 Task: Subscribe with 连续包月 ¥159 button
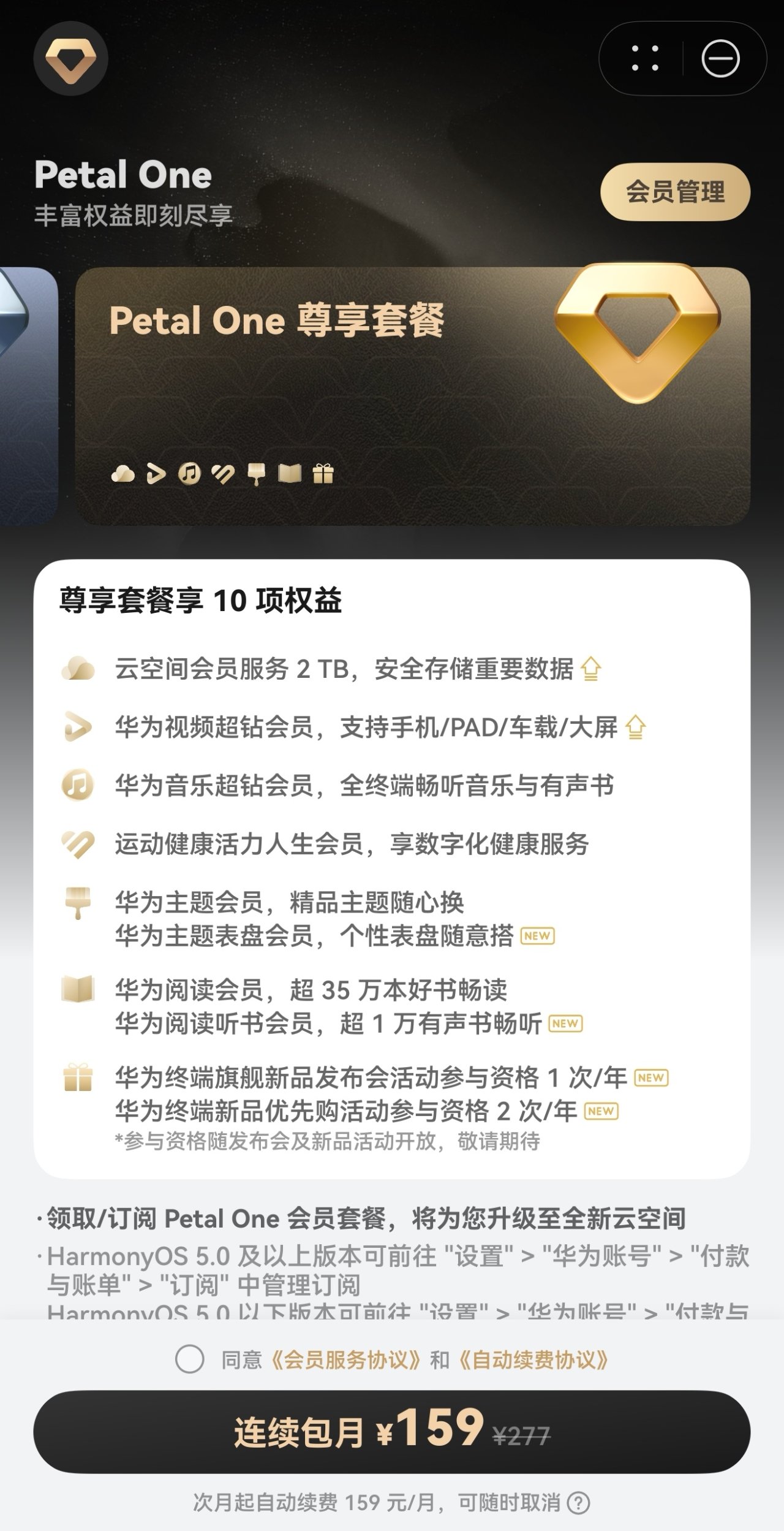[x=392, y=1432]
